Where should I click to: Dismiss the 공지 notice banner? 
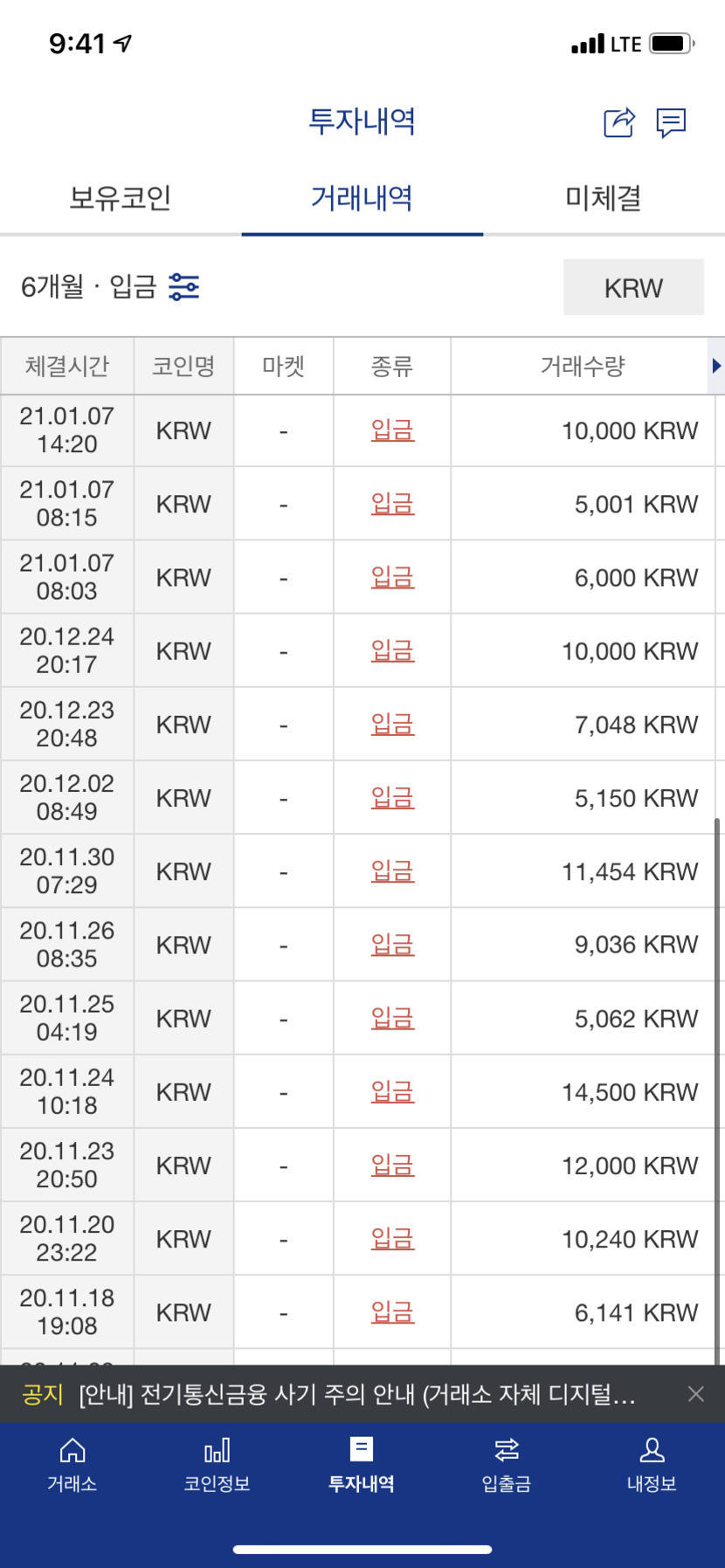(x=695, y=1394)
